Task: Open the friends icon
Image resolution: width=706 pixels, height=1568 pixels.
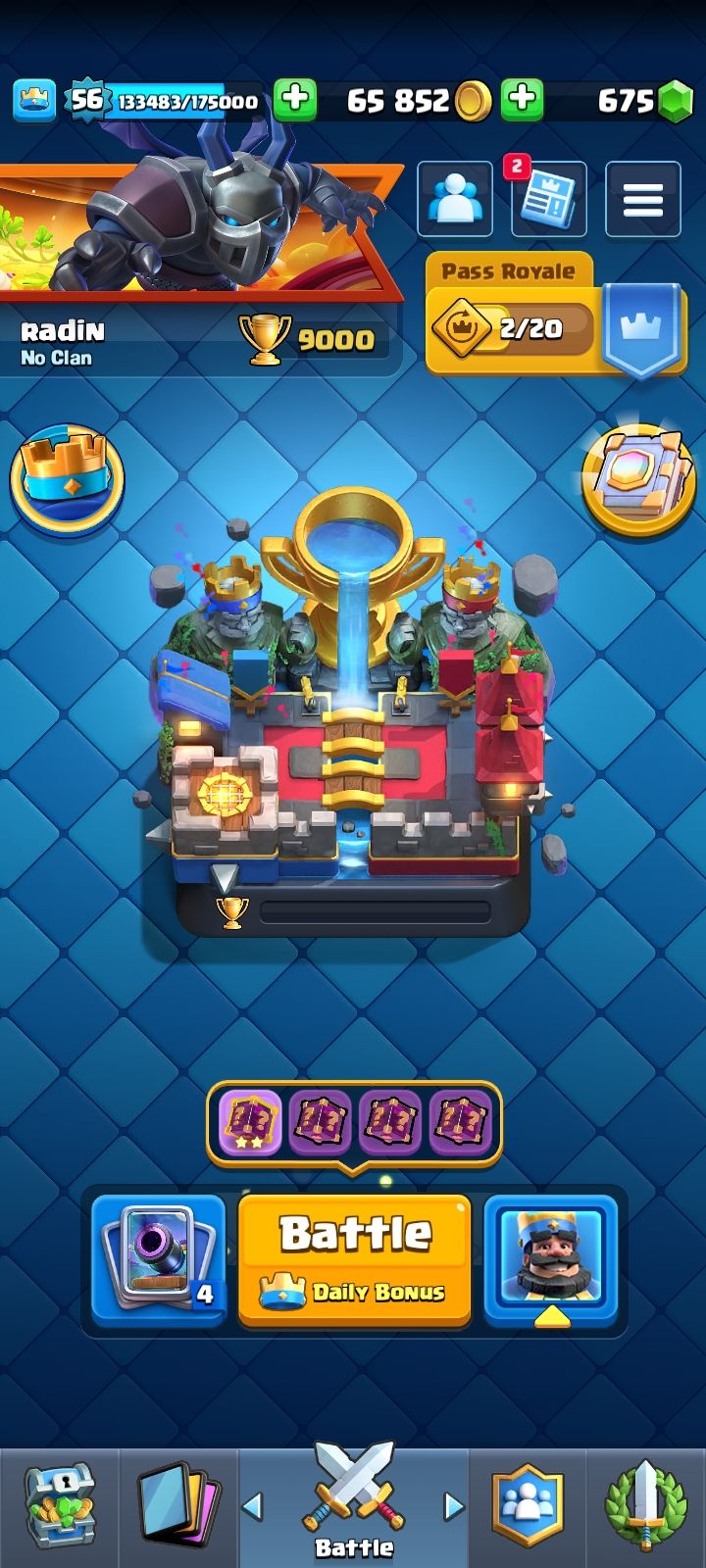Action: [455, 199]
